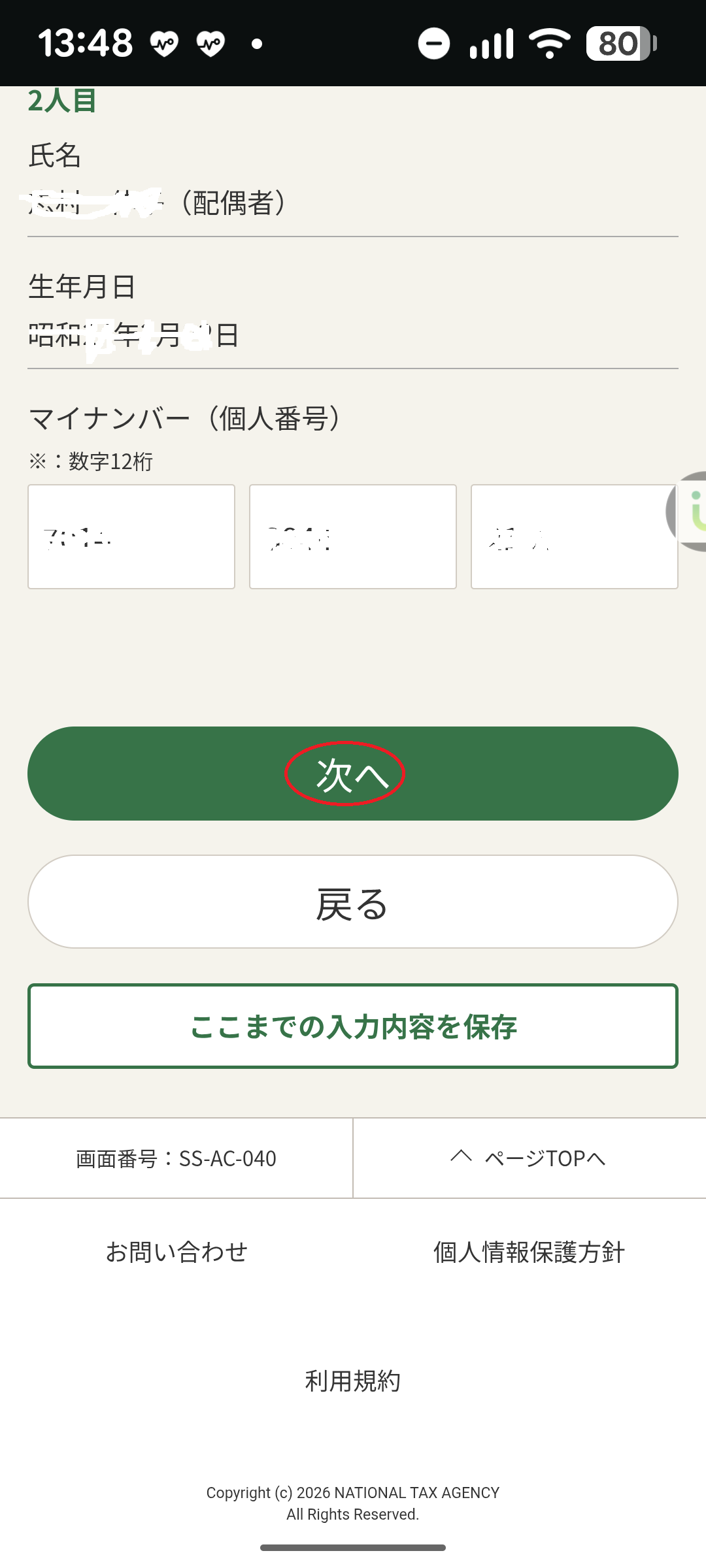706x1568 pixels.
Task: Focus the first My Number digit field
Action: pyautogui.click(x=131, y=537)
